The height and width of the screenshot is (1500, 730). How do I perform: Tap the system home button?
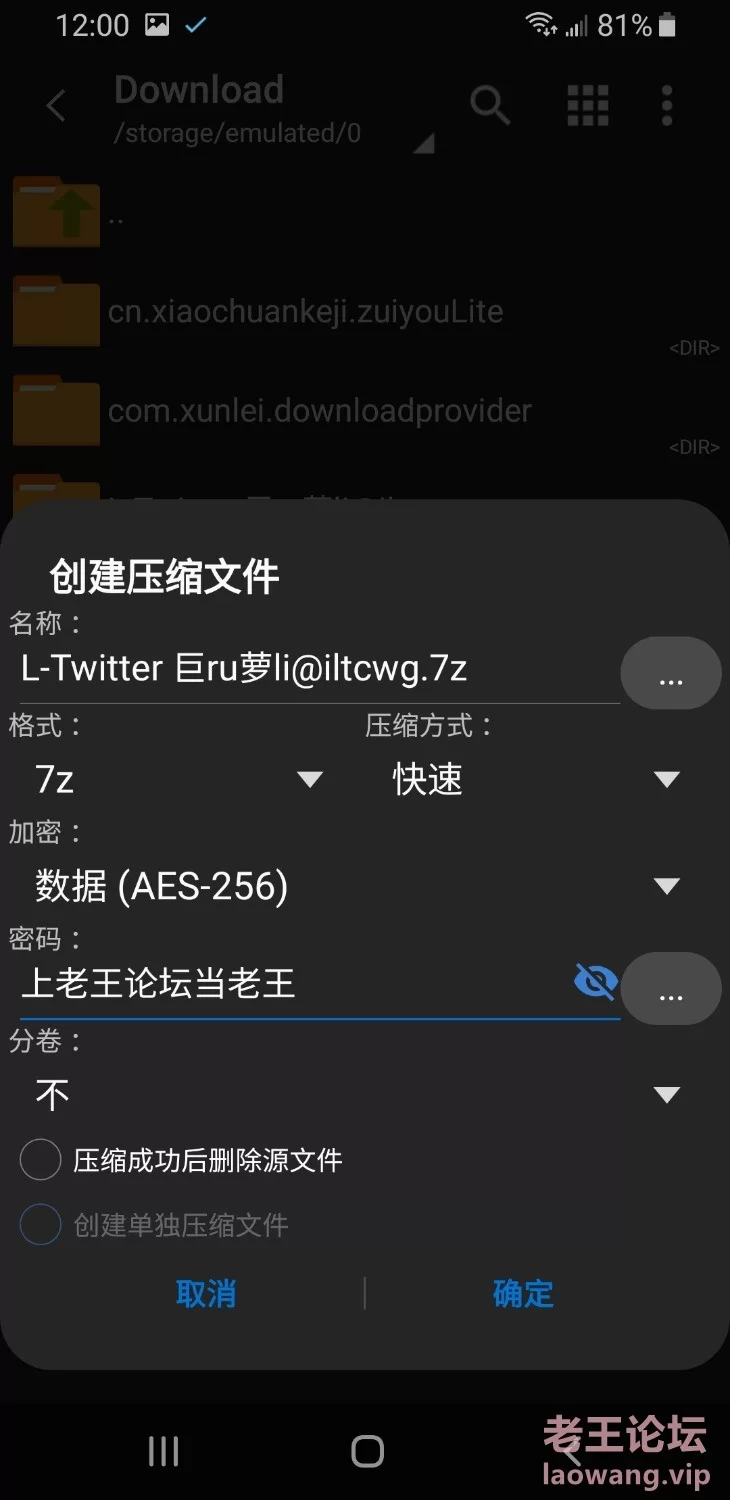coord(367,1451)
